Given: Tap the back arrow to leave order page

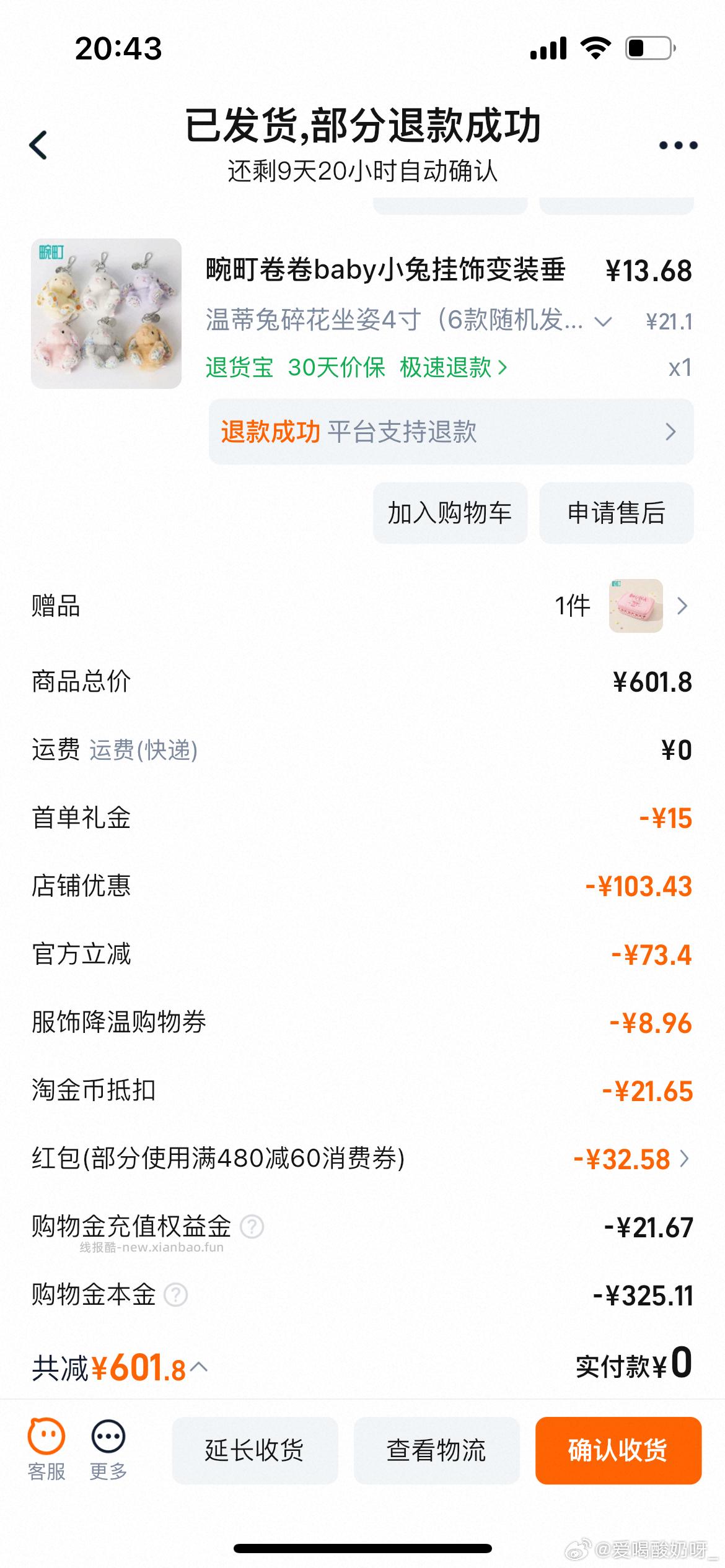Looking at the screenshot, I should (x=38, y=144).
